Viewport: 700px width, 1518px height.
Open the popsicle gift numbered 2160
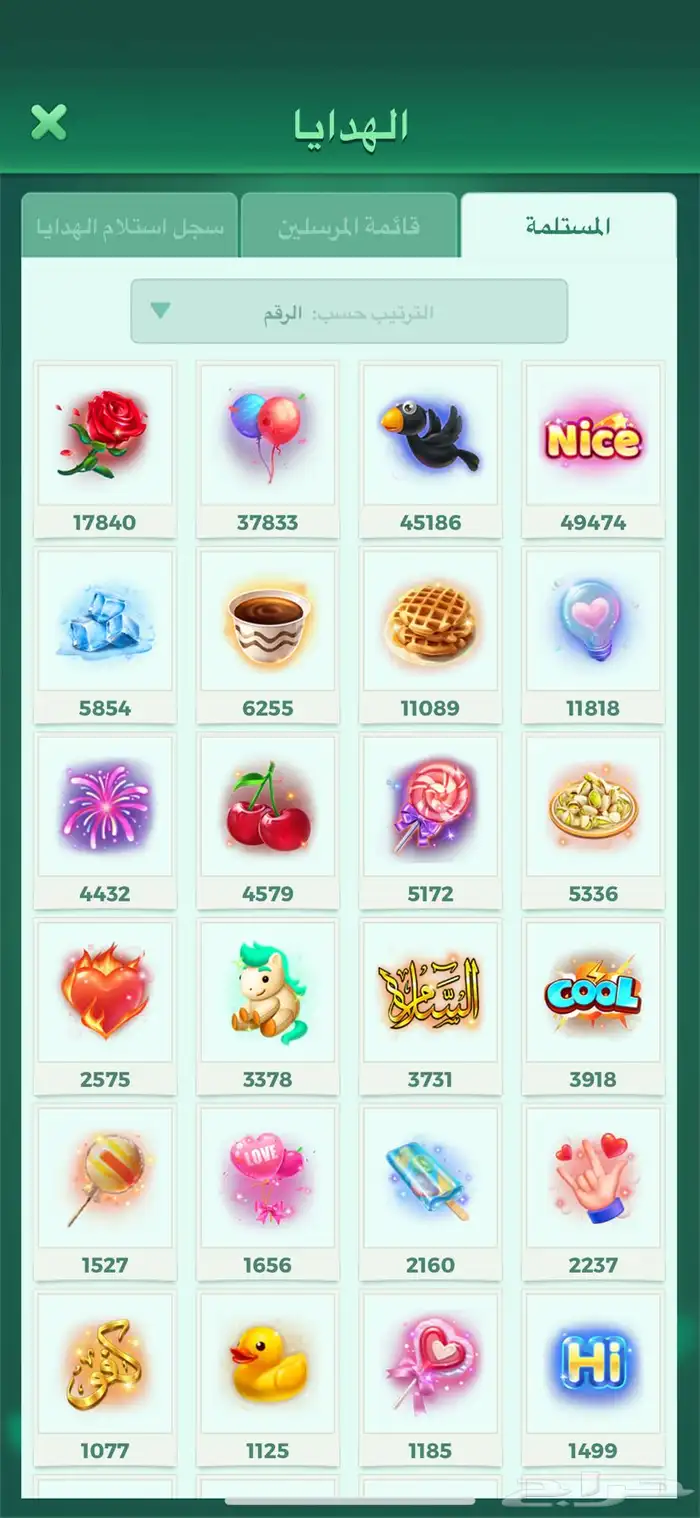pos(430,1193)
